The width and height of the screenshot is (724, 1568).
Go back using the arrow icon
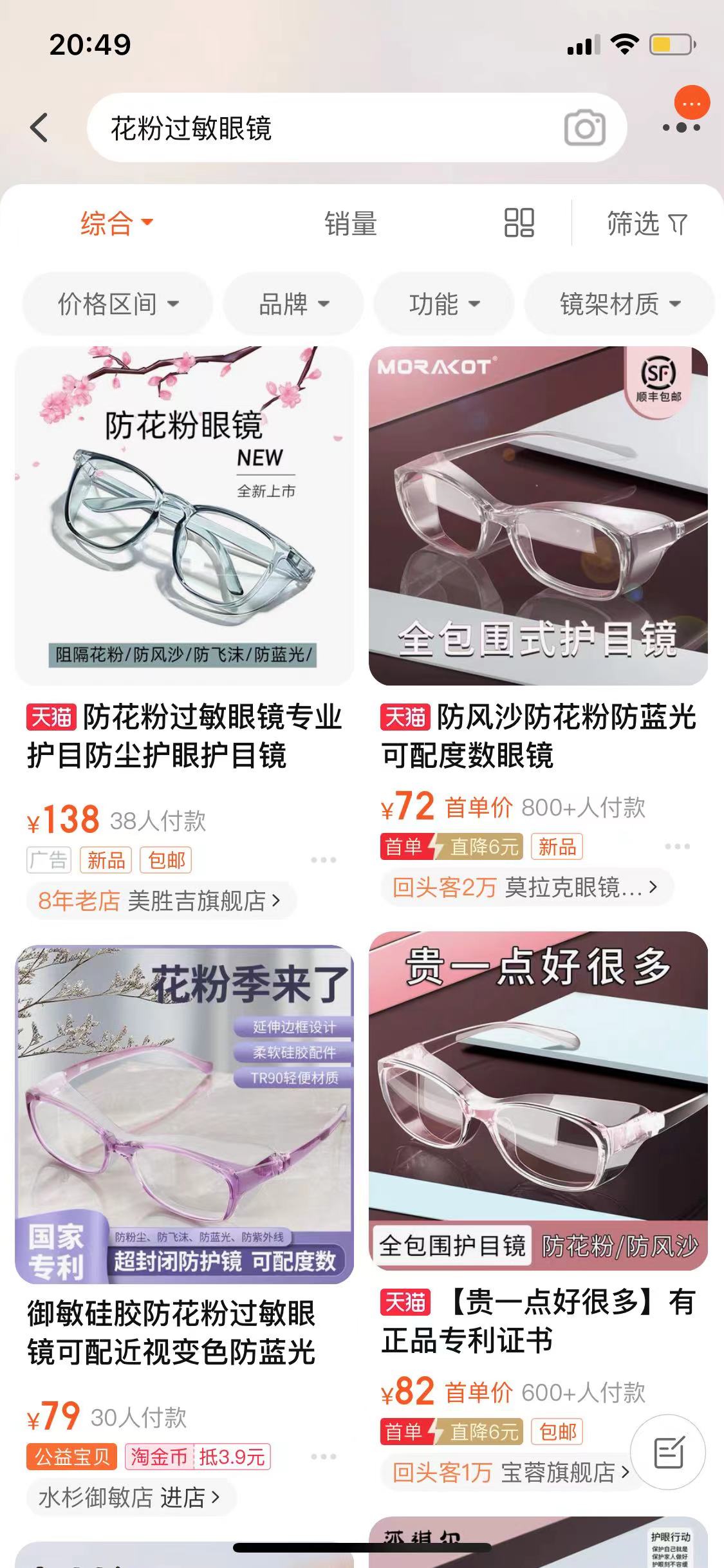click(x=40, y=127)
